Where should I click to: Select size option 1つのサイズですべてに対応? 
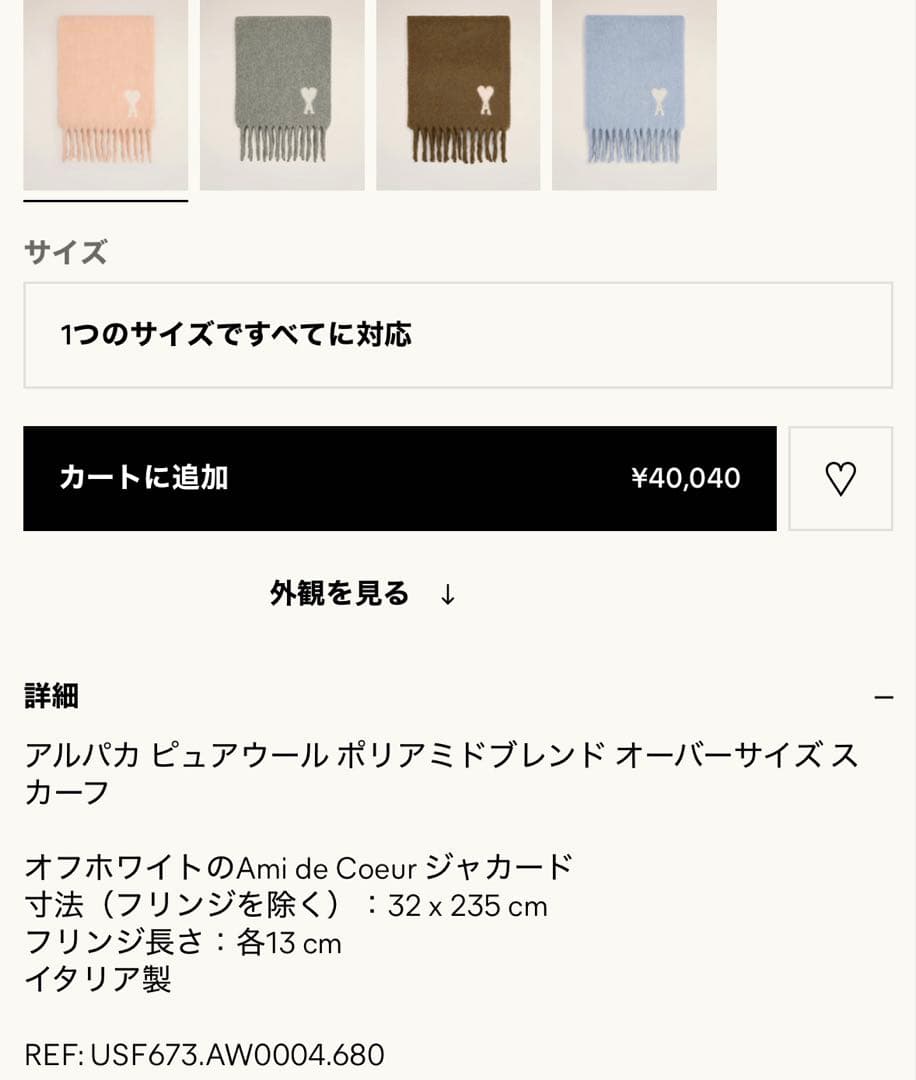point(234,336)
